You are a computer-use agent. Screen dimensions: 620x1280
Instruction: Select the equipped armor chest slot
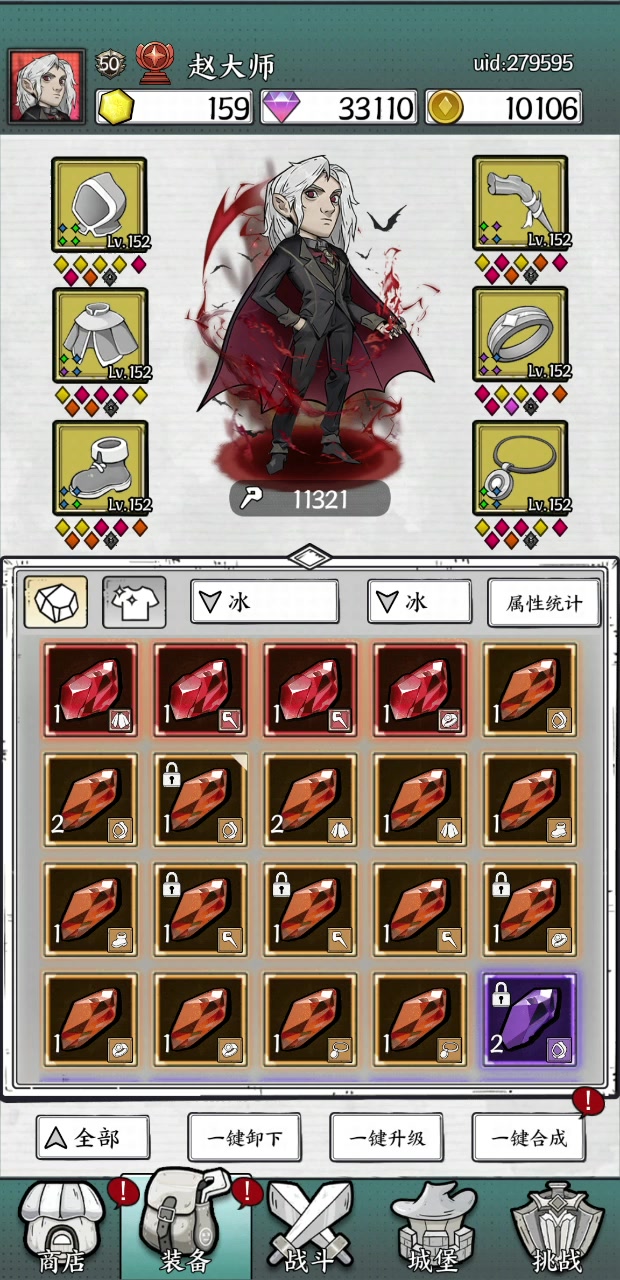[x=100, y=336]
